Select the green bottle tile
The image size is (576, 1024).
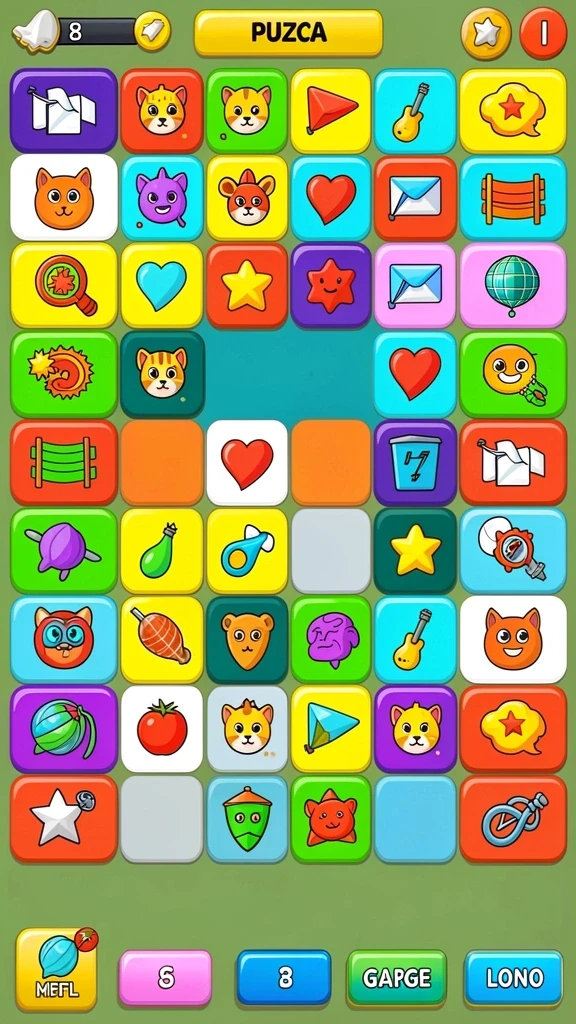162,552
